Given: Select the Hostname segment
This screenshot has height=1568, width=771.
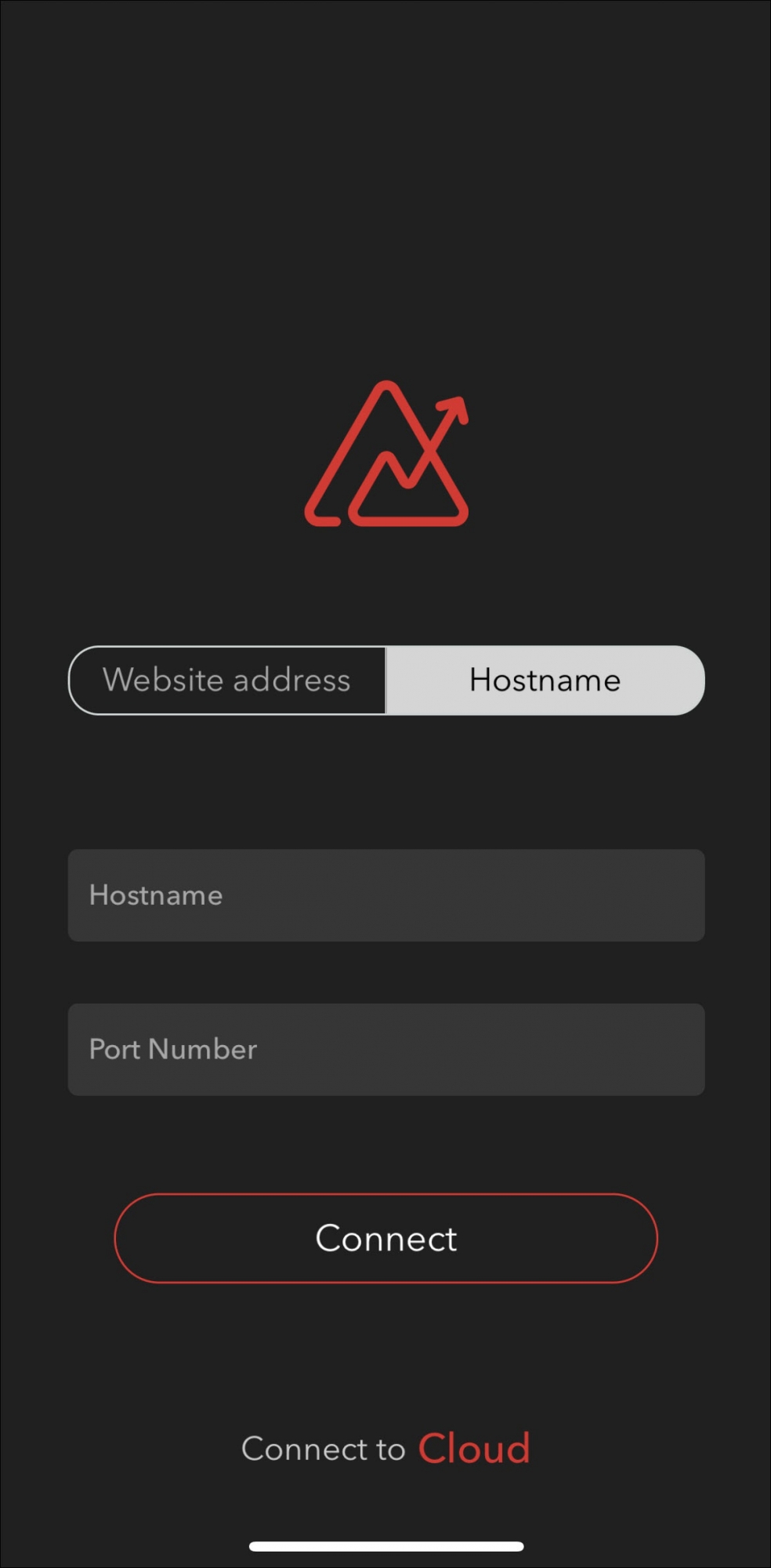Looking at the screenshot, I should [545, 680].
